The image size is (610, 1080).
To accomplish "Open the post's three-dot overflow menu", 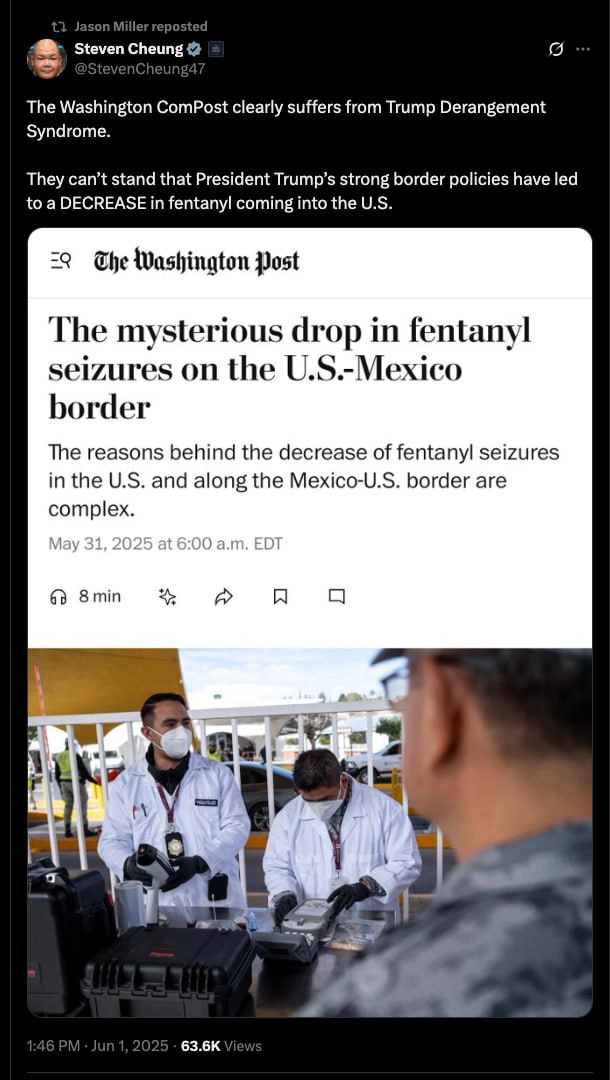I will (583, 50).
